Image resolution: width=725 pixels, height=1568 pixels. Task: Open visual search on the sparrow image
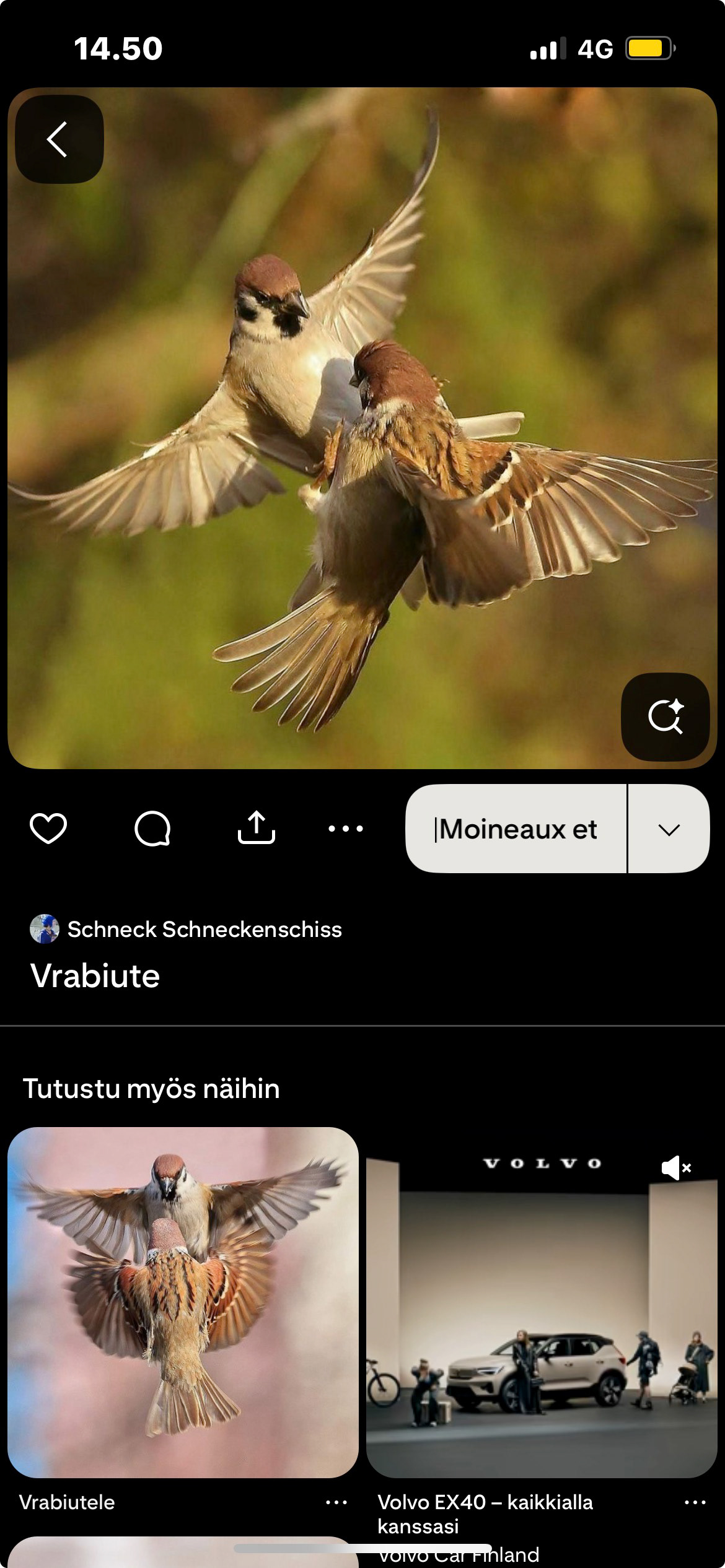(665, 716)
